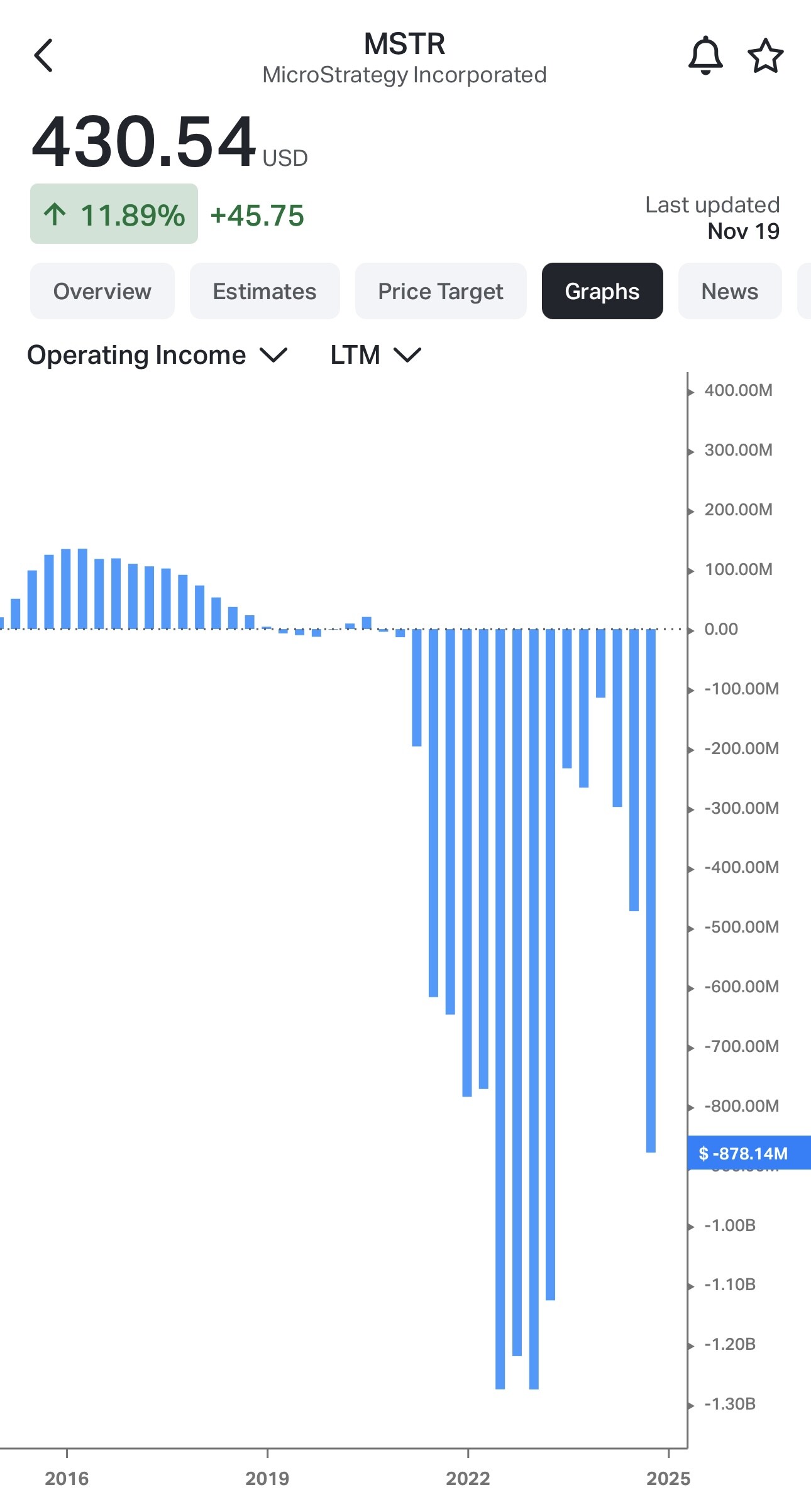Tap the Graphs tab

coord(602,291)
